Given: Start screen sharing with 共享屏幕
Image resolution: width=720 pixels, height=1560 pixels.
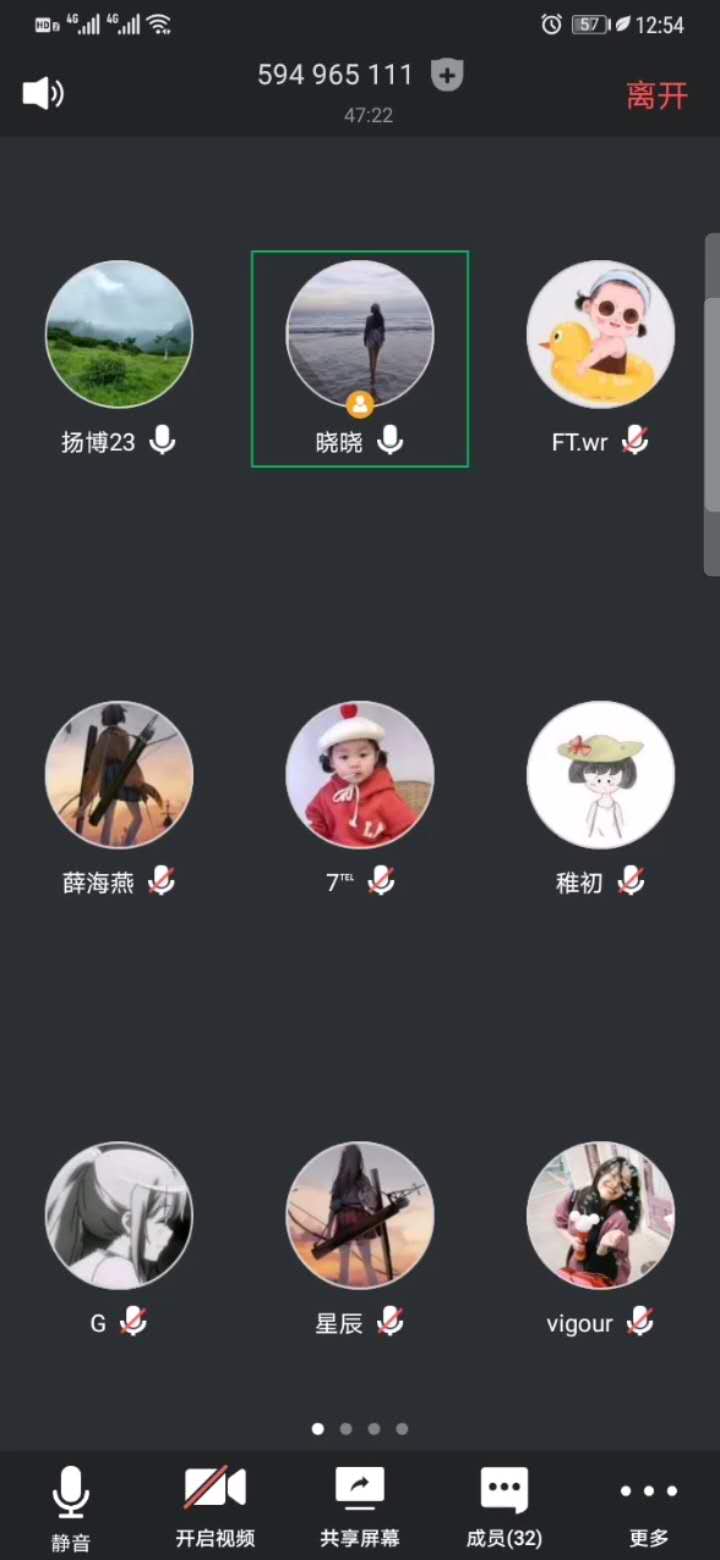Looking at the screenshot, I should click(x=359, y=1505).
